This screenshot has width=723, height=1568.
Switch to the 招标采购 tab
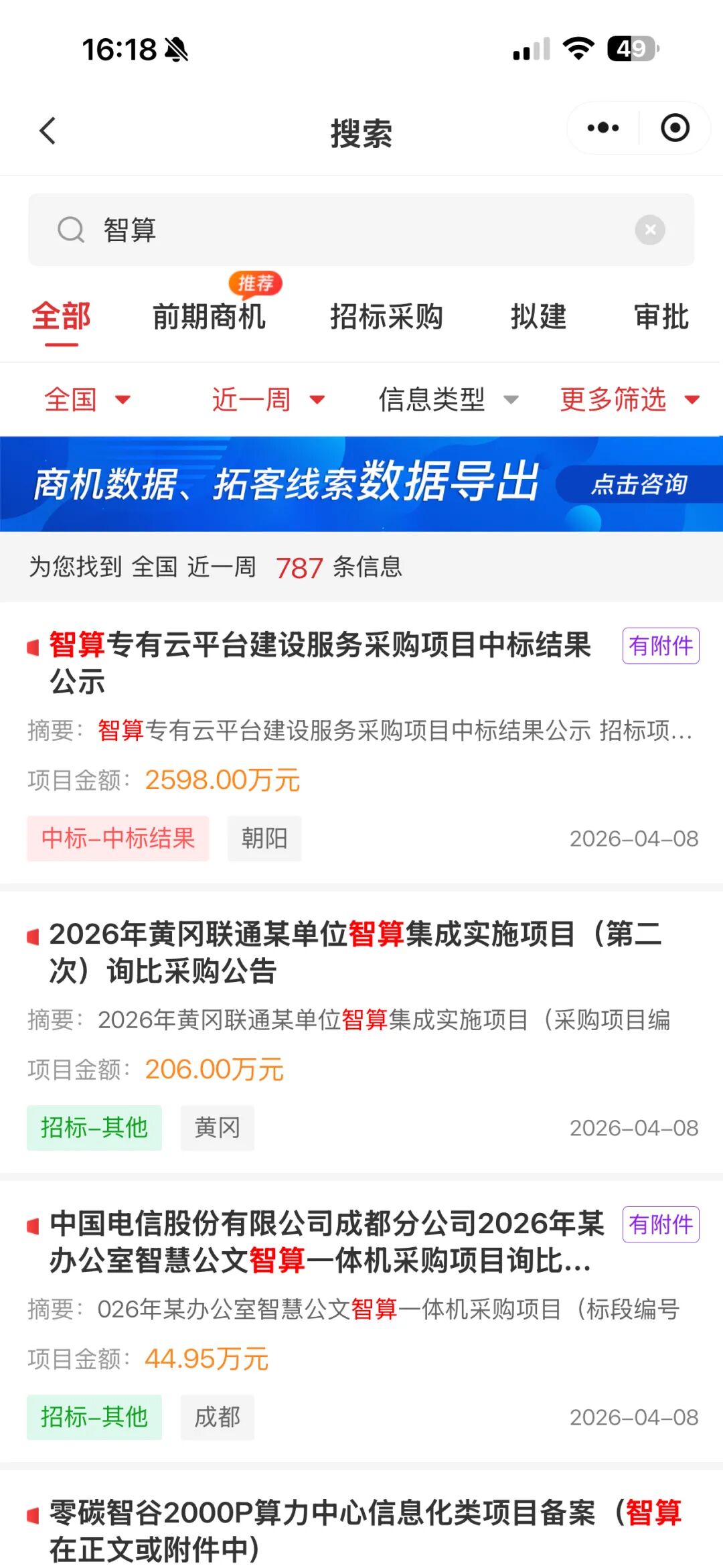[386, 316]
